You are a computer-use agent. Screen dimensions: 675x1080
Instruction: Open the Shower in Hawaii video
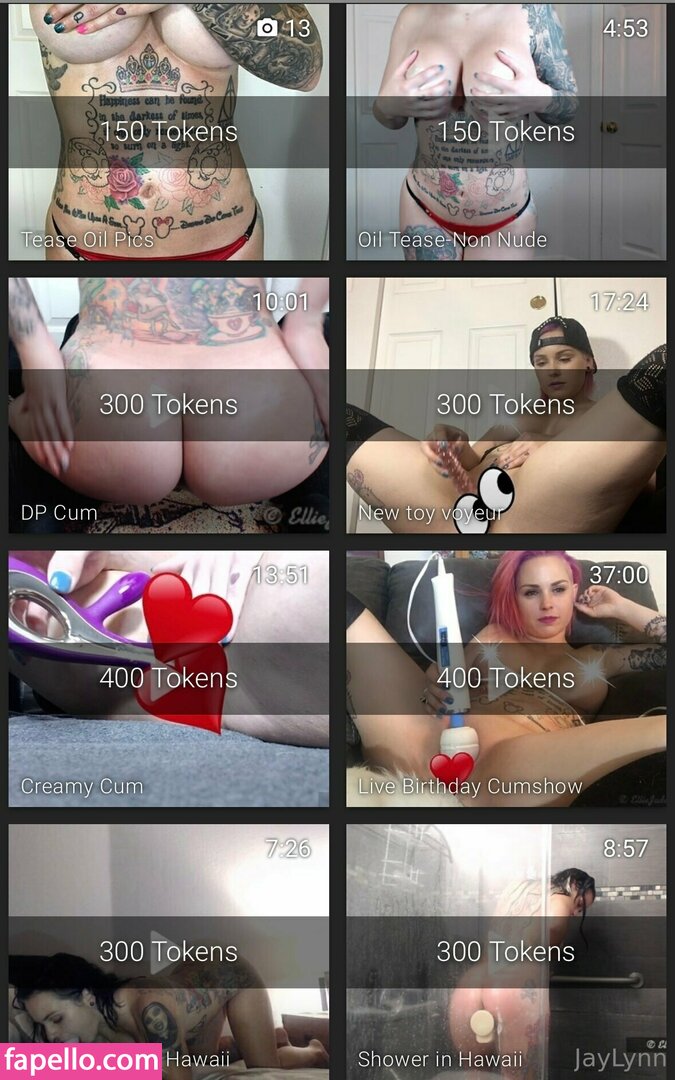(505, 950)
